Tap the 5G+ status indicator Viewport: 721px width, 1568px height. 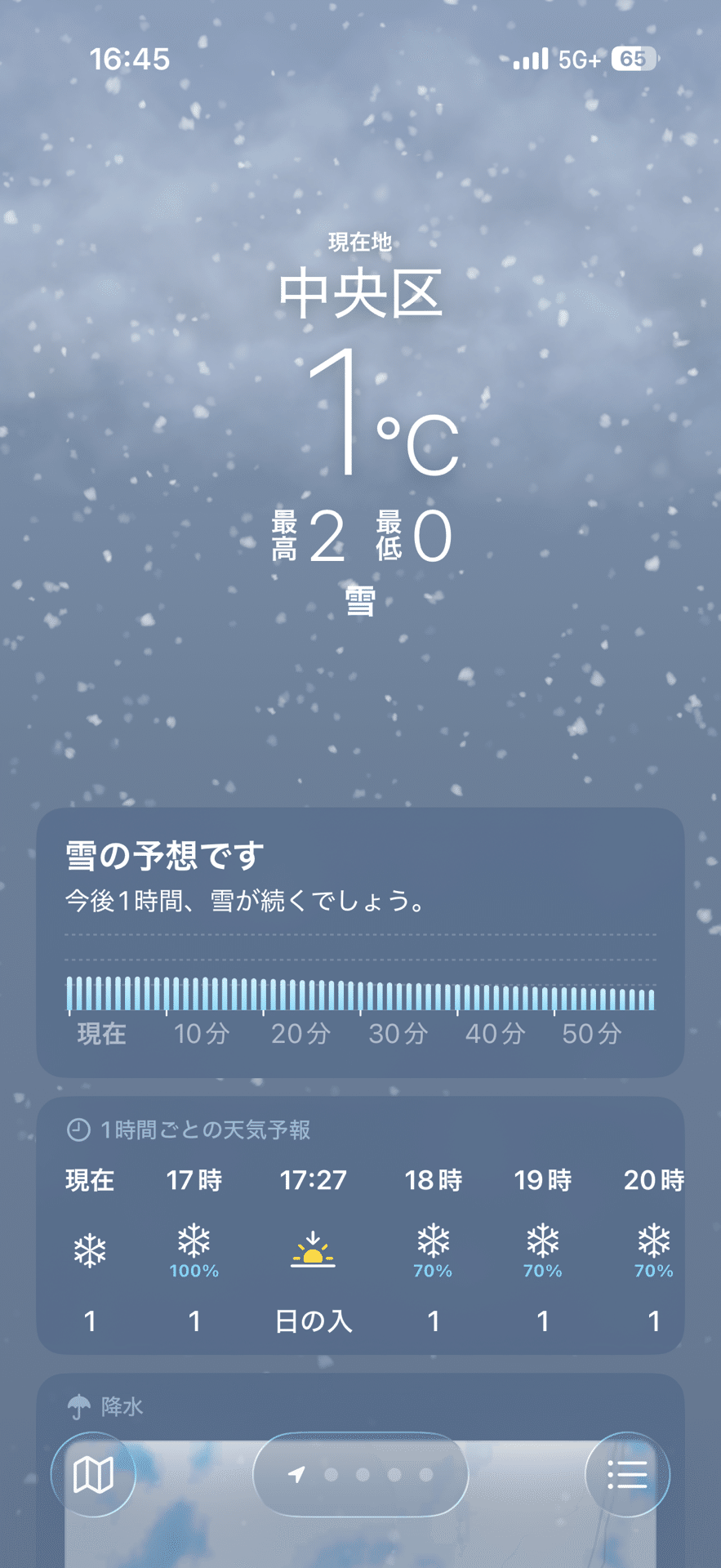[x=581, y=58]
